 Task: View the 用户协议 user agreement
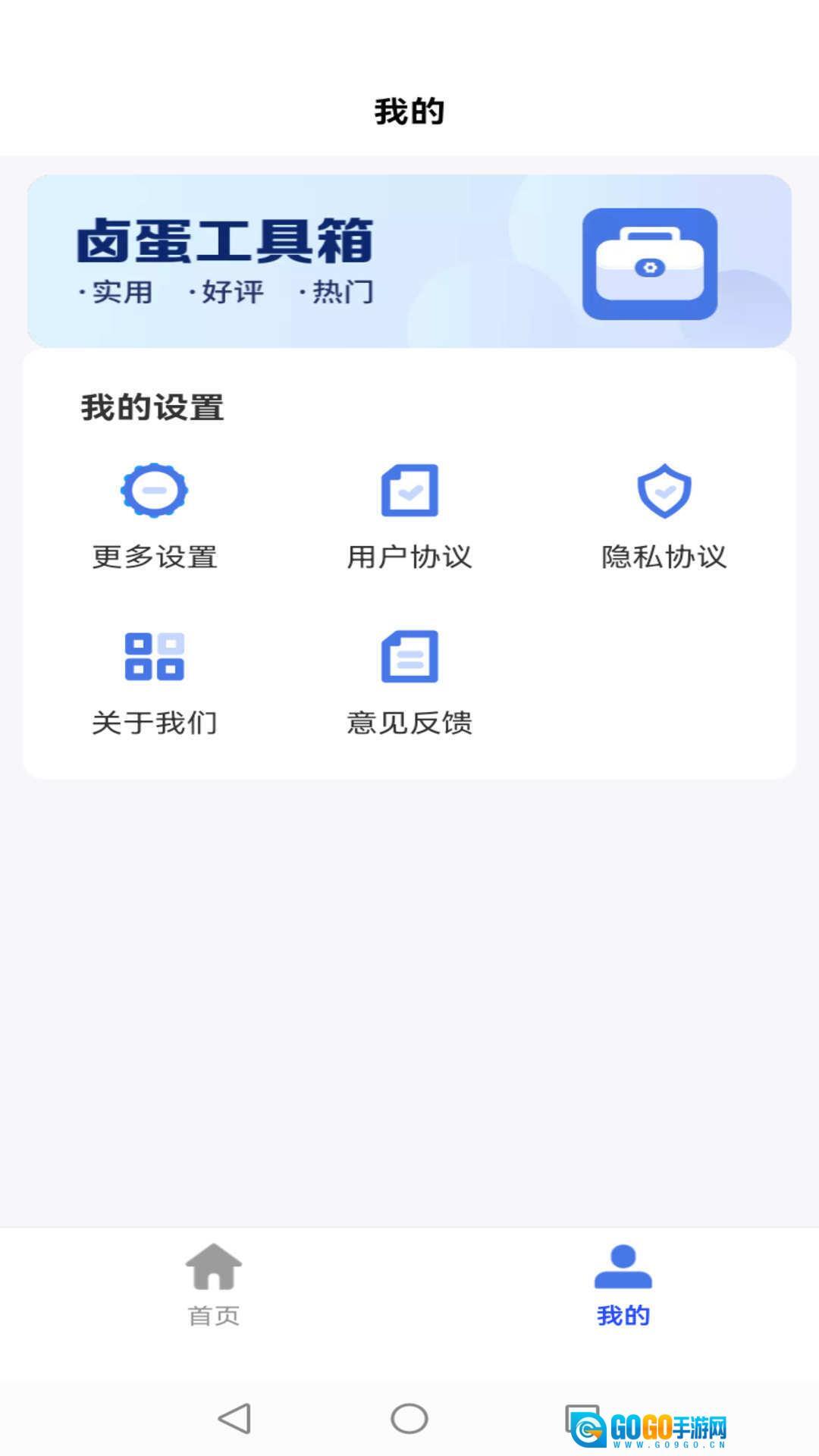coord(409,516)
